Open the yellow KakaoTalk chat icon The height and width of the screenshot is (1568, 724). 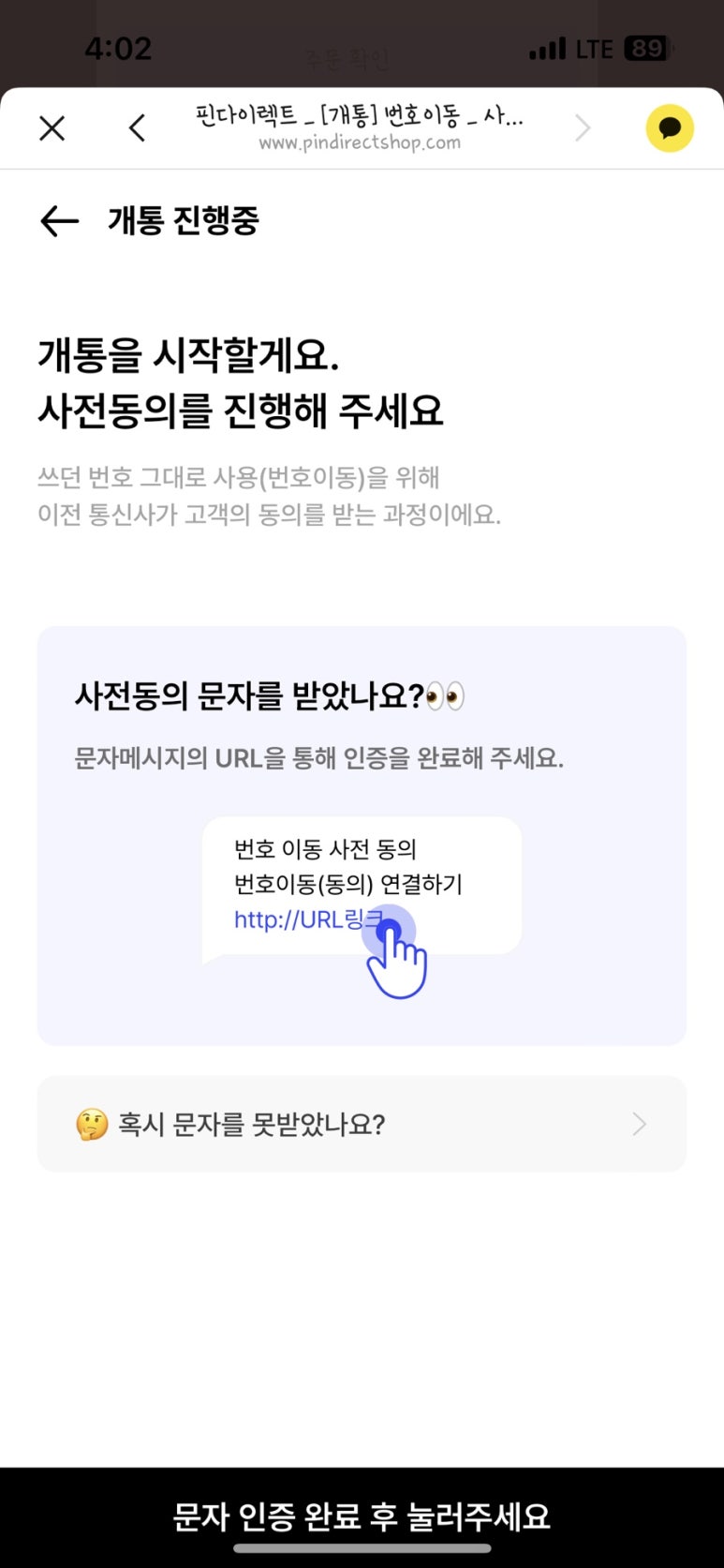pyautogui.click(x=669, y=128)
